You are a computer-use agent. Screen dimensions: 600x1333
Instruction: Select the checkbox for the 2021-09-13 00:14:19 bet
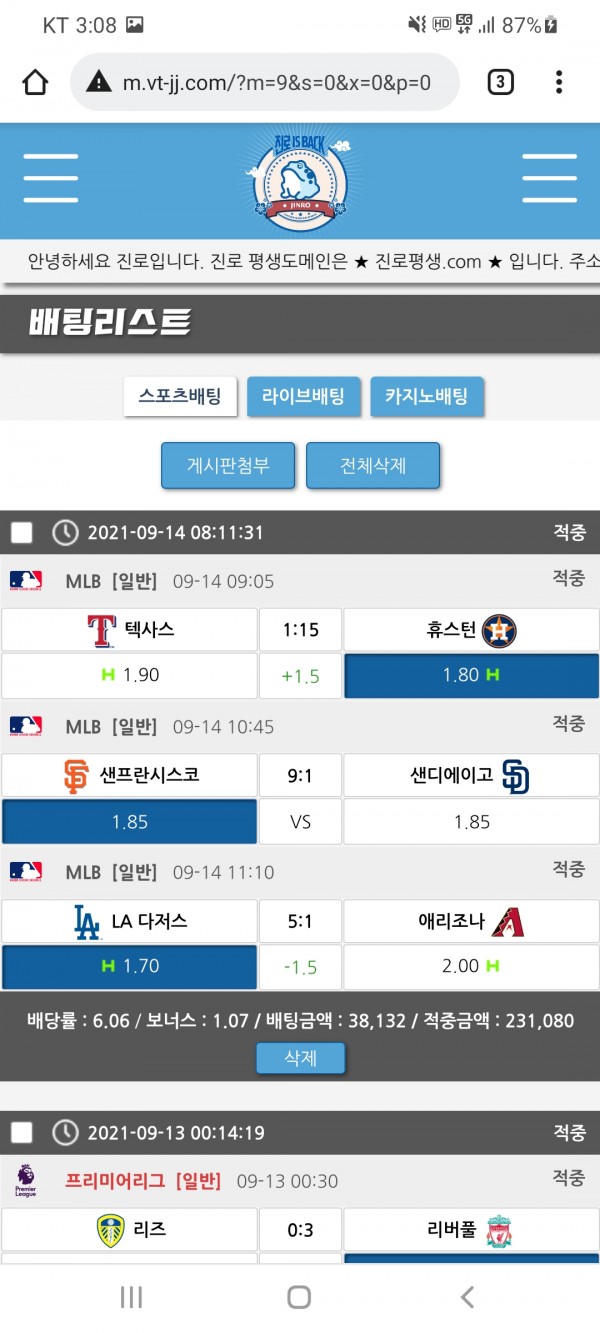[x=22, y=1132]
